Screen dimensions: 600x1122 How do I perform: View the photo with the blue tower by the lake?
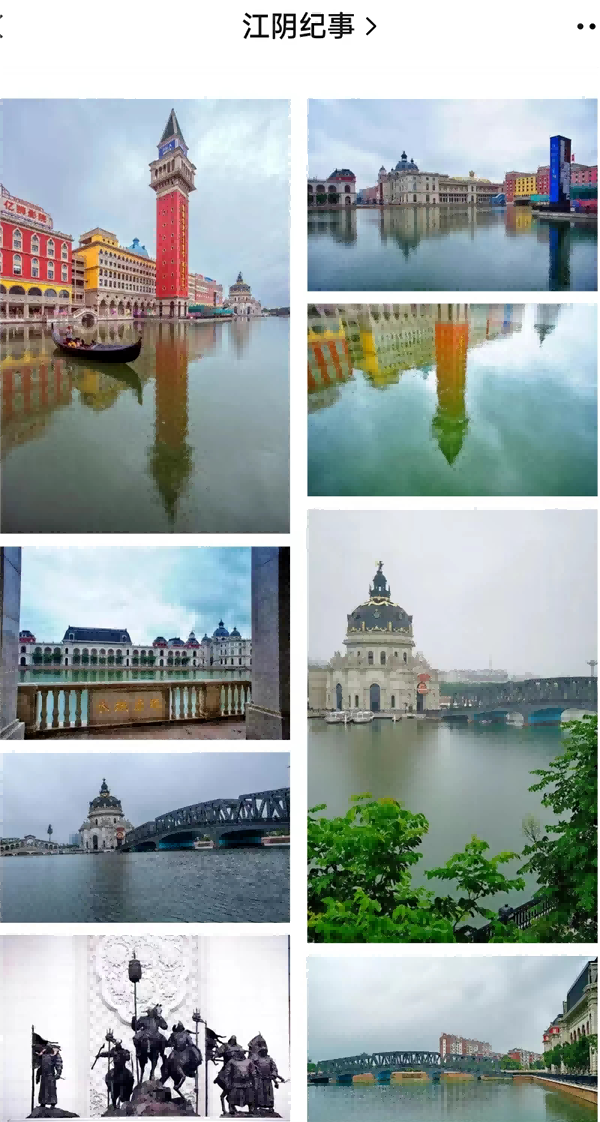click(452, 195)
